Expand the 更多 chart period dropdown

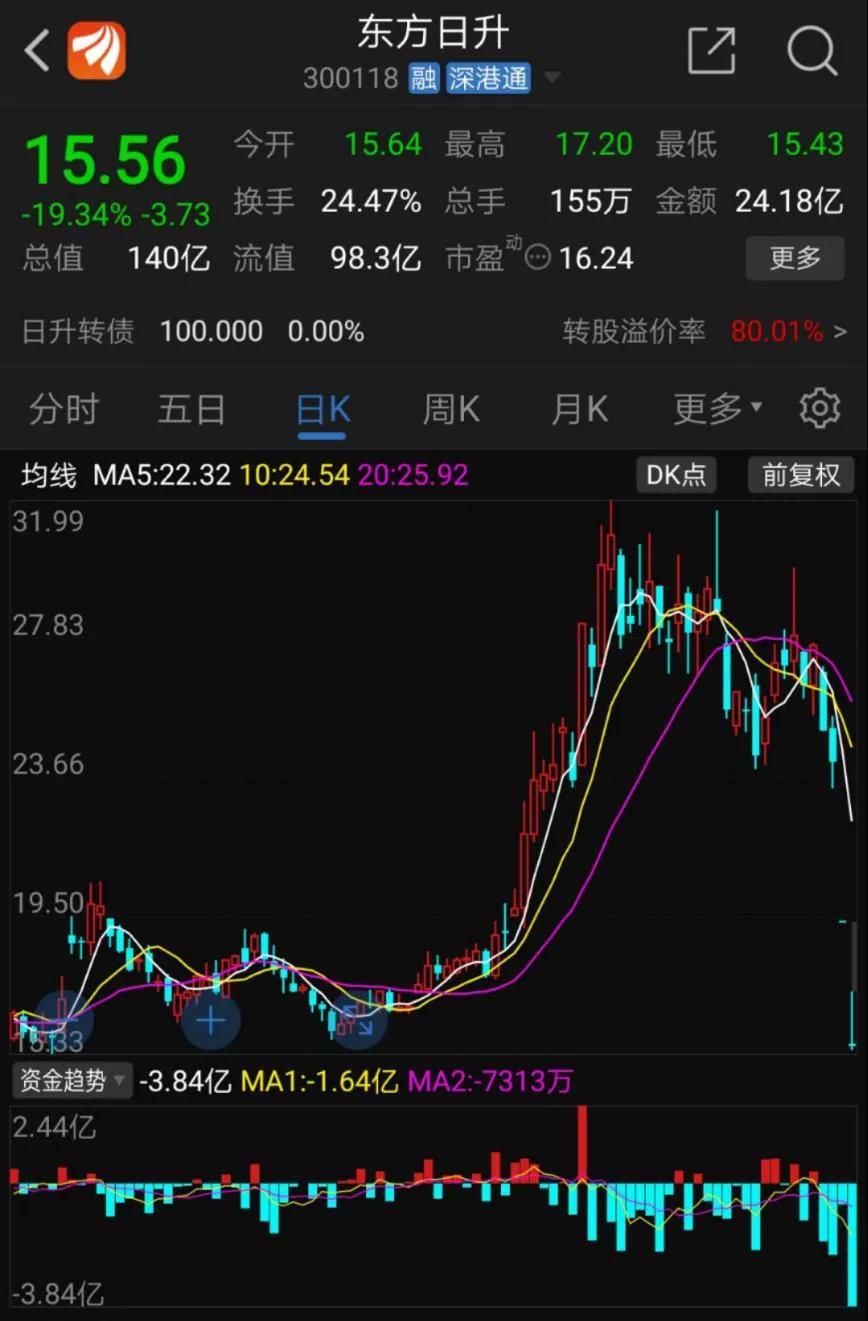[x=717, y=409]
